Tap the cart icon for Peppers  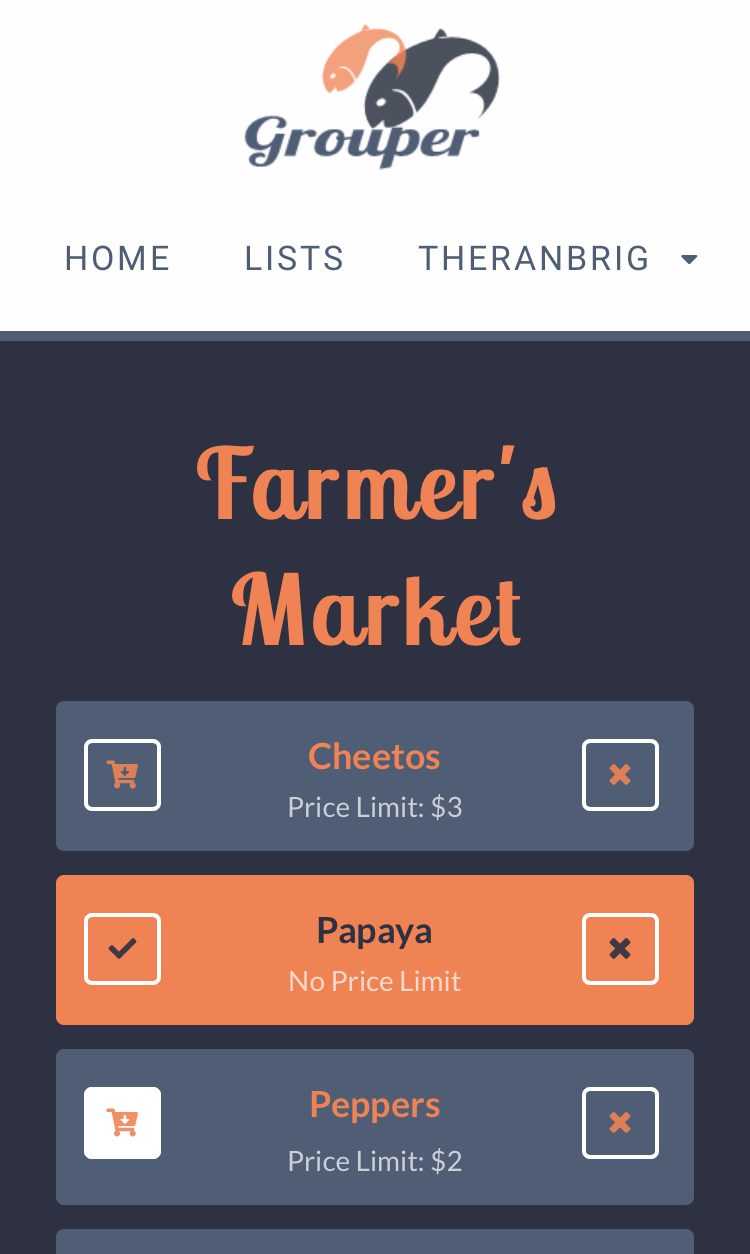122,1123
